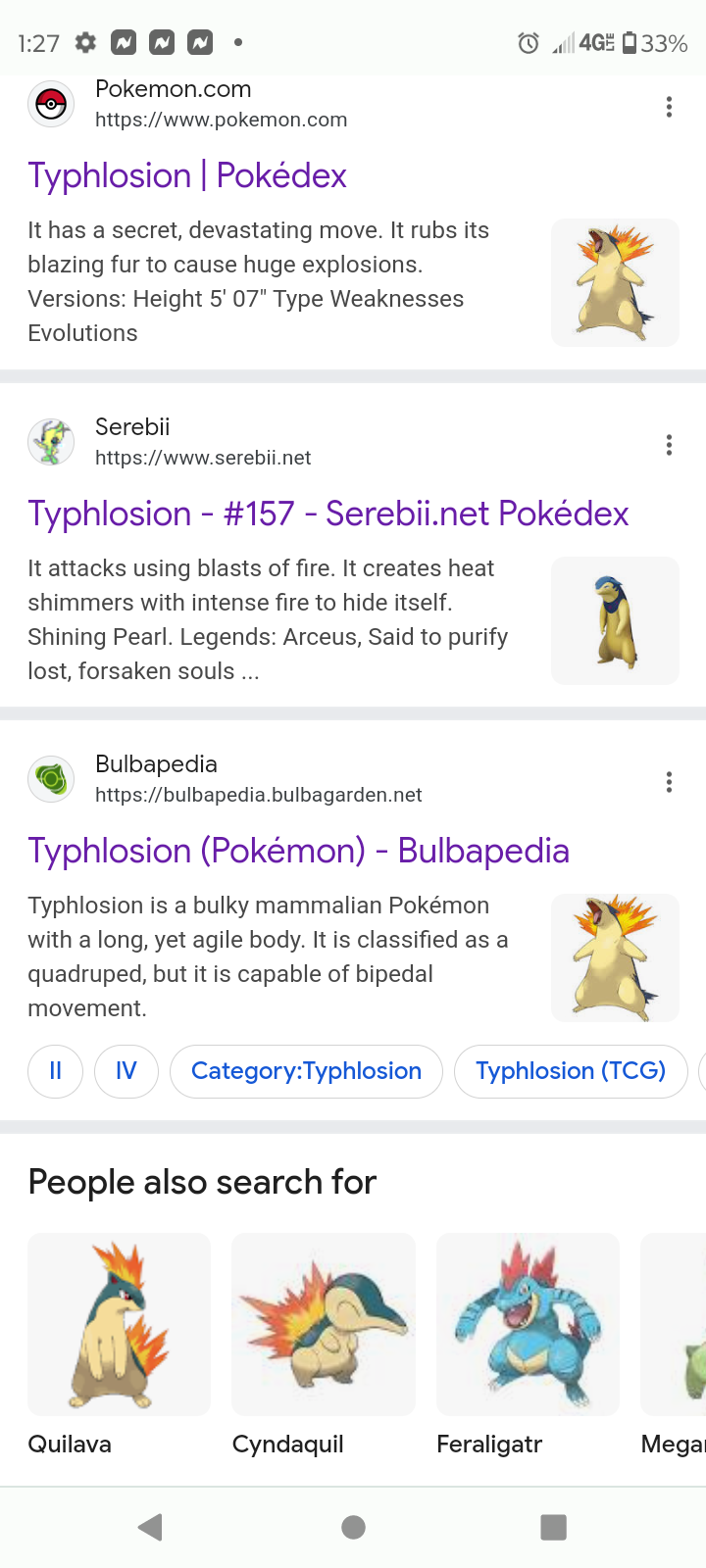706x1568 pixels.
Task: Open overflow menu for the Bulbapedia result
Action: pos(669,782)
